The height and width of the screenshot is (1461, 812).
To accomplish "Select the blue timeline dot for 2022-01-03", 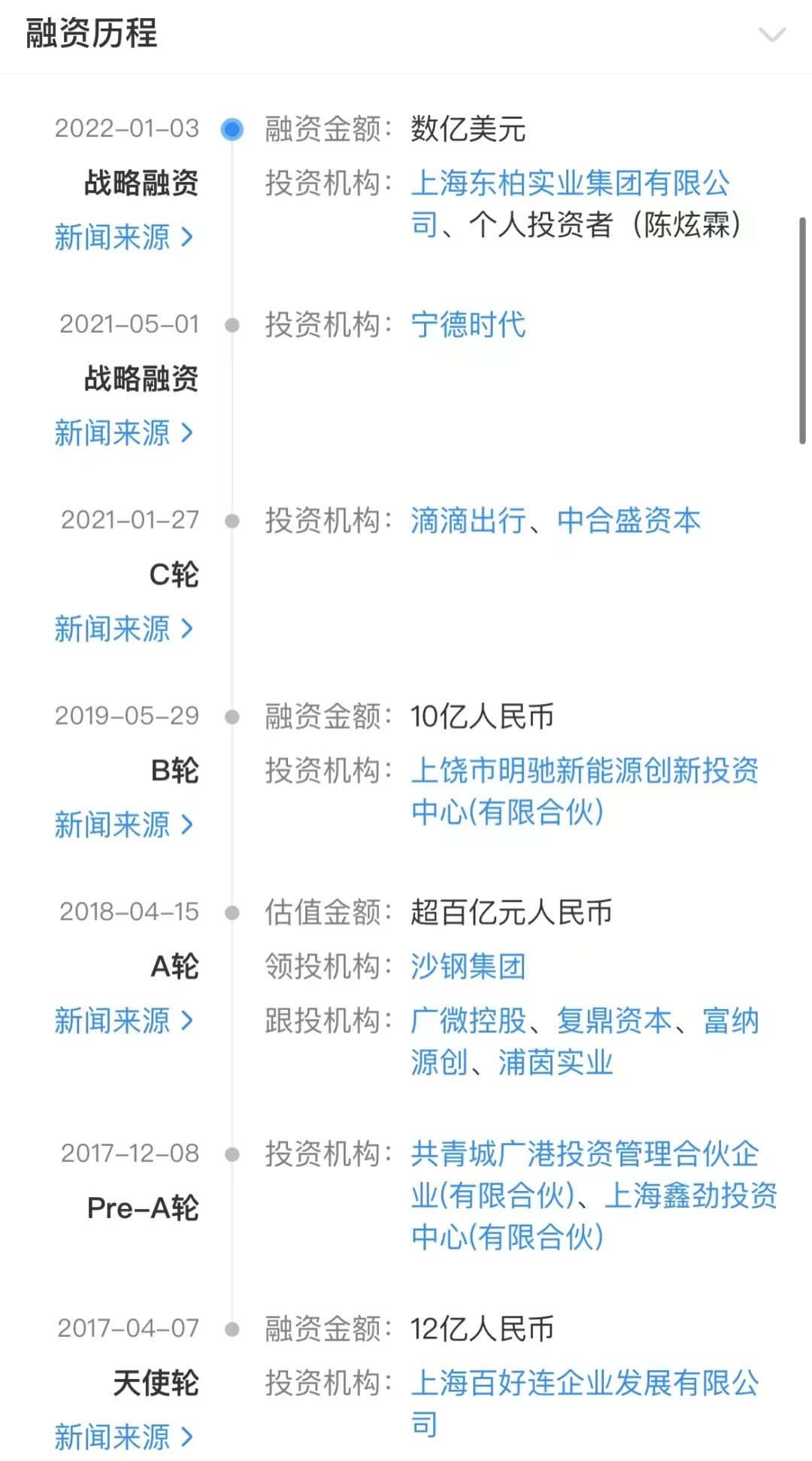I will click(x=232, y=128).
